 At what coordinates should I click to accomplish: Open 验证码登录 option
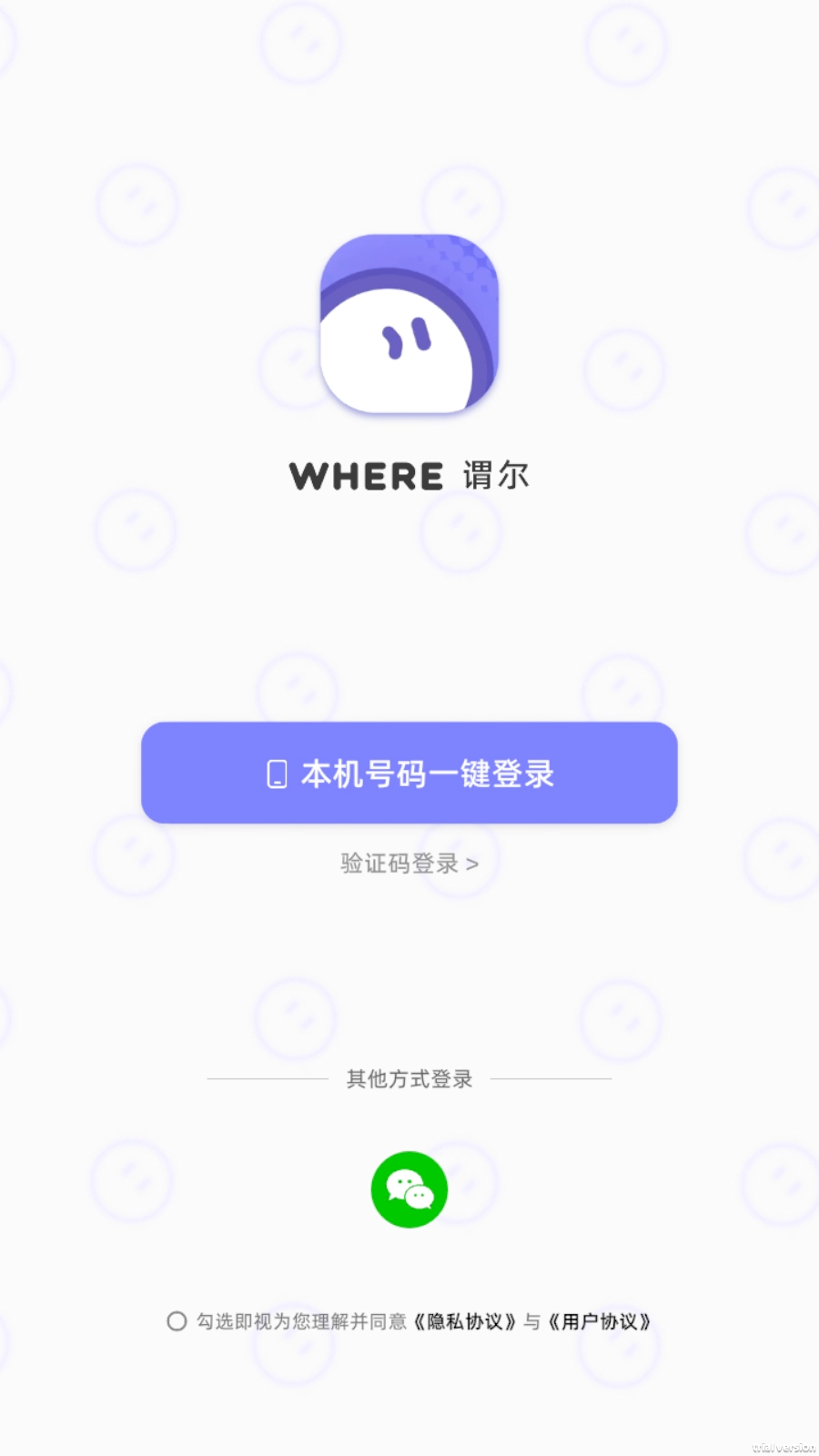click(409, 863)
